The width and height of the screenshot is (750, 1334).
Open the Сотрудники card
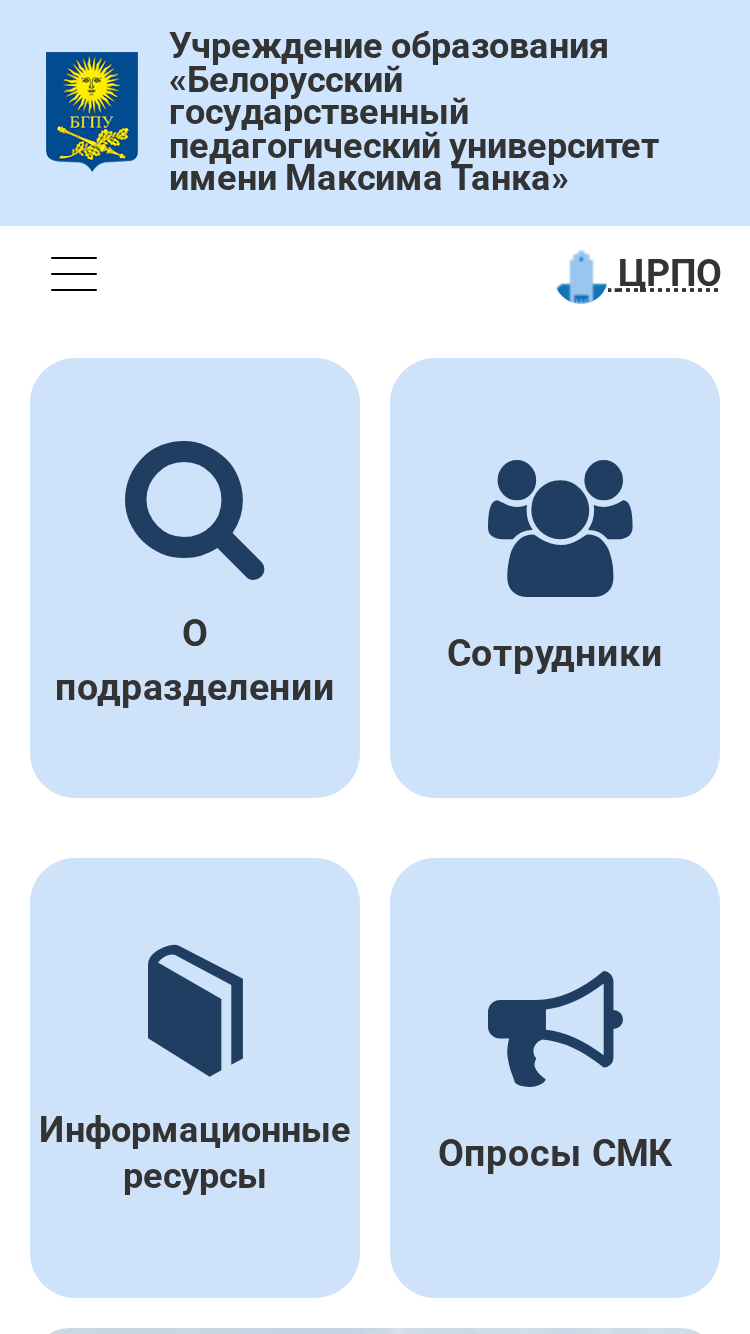tap(555, 578)
